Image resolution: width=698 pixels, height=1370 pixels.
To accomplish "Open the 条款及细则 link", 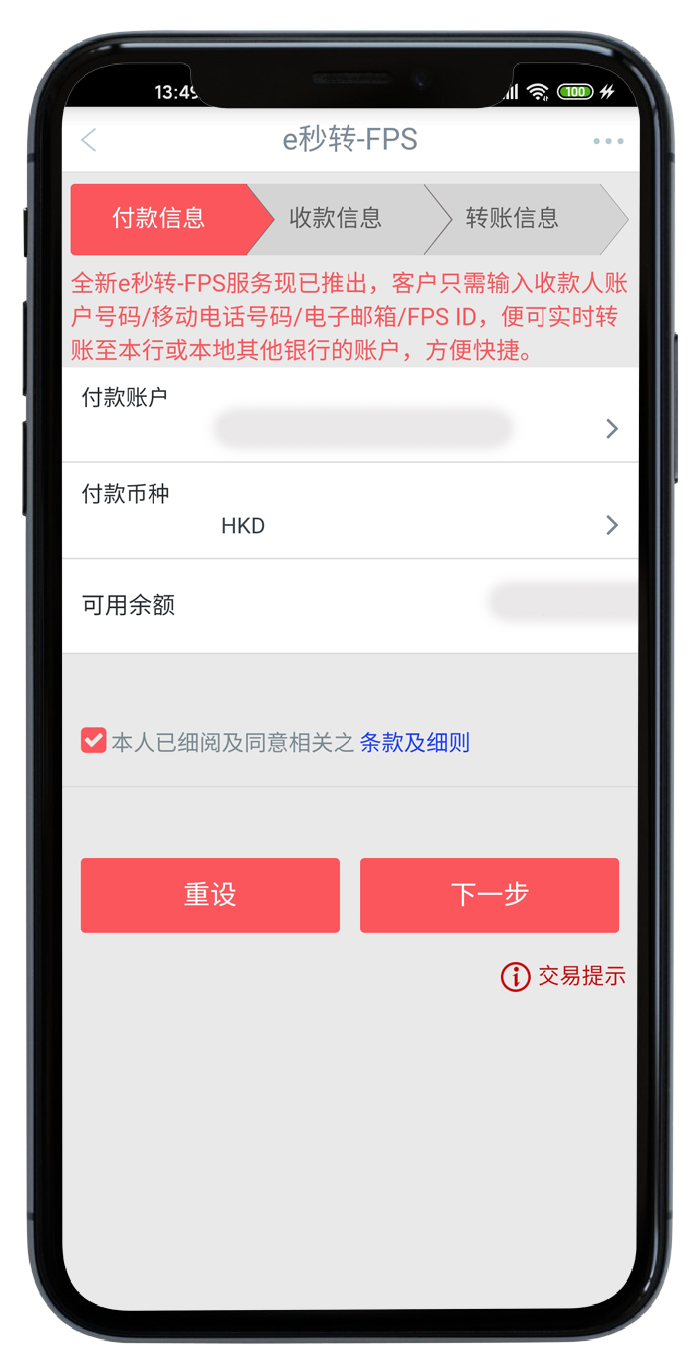I will coord(414,743).
